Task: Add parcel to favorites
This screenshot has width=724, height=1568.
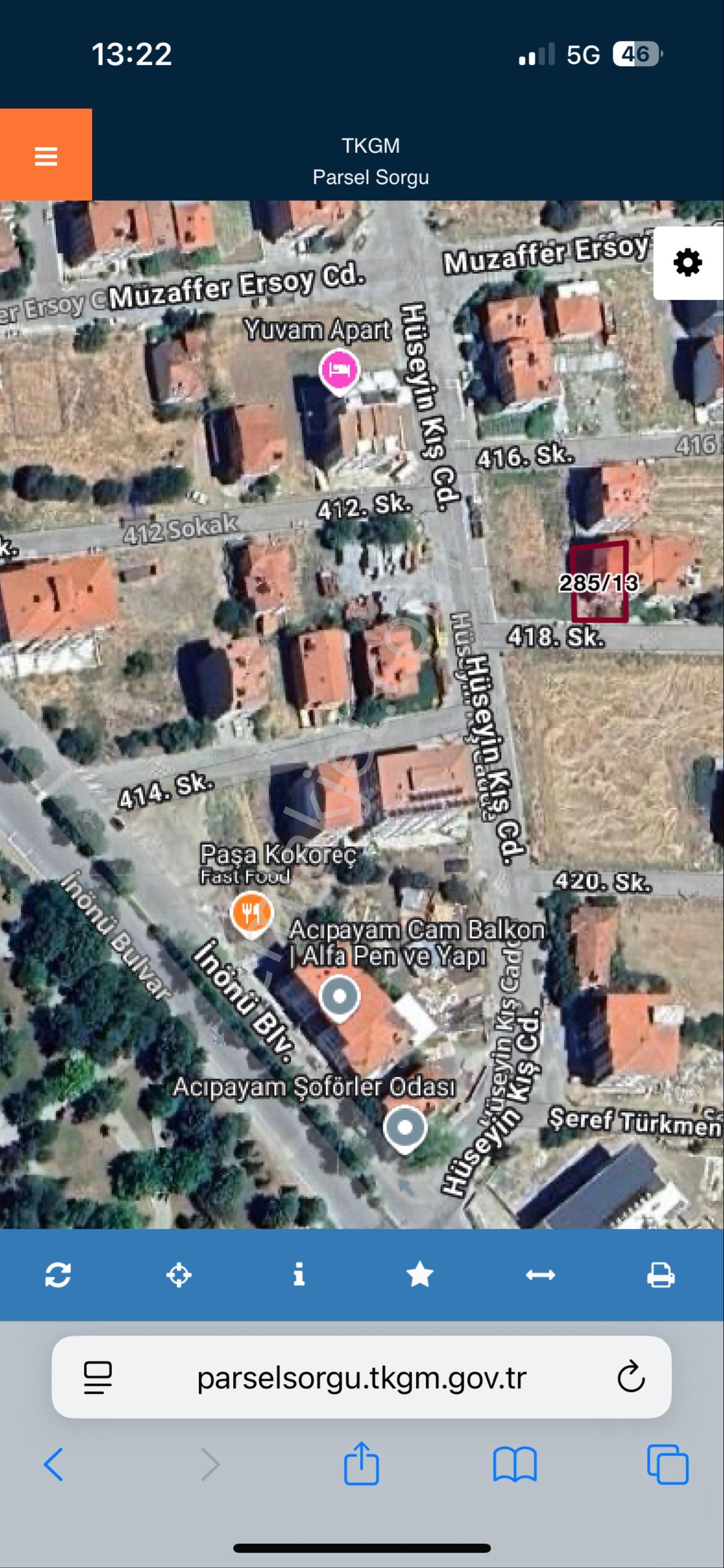Action: click(x=419, y=1274)
